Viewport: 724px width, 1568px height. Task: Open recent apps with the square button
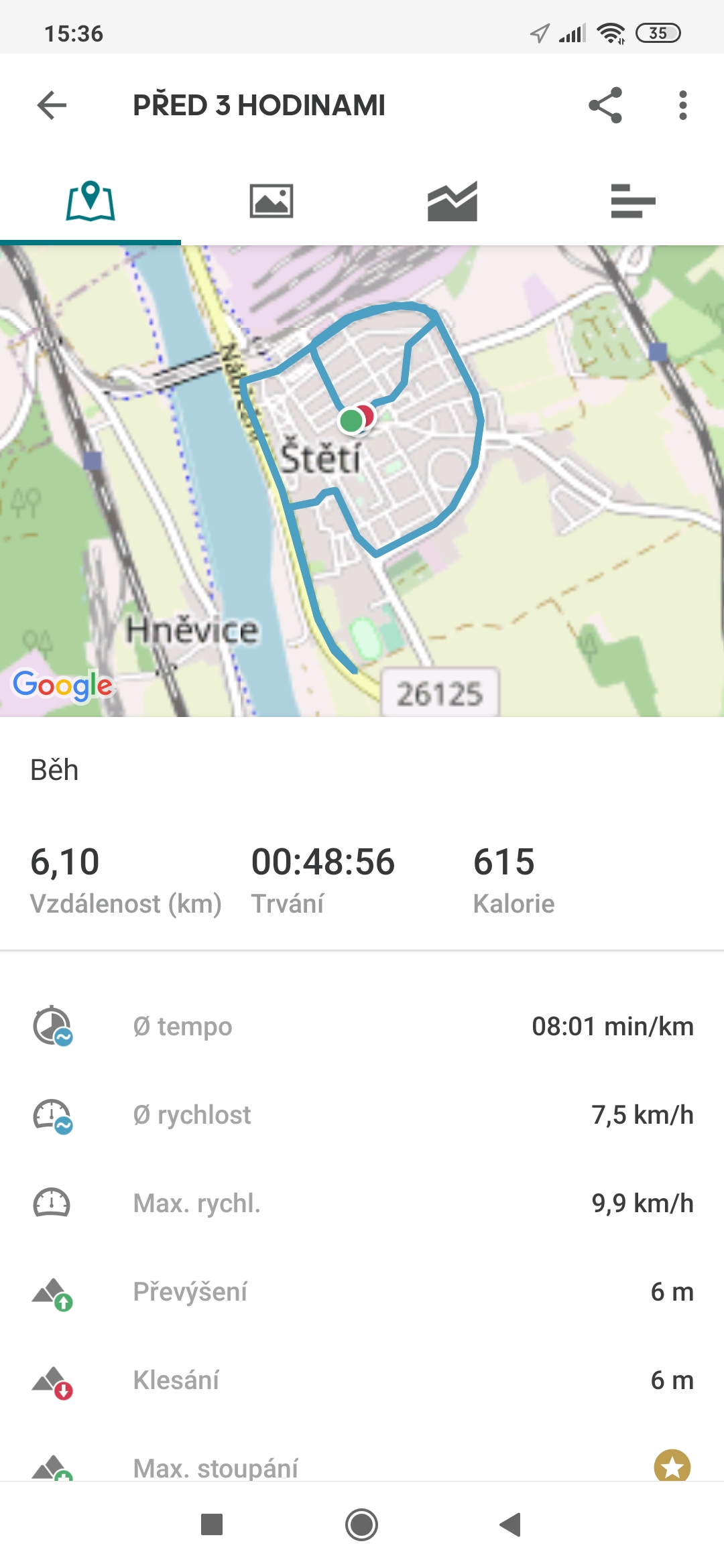click(212, 1525)
